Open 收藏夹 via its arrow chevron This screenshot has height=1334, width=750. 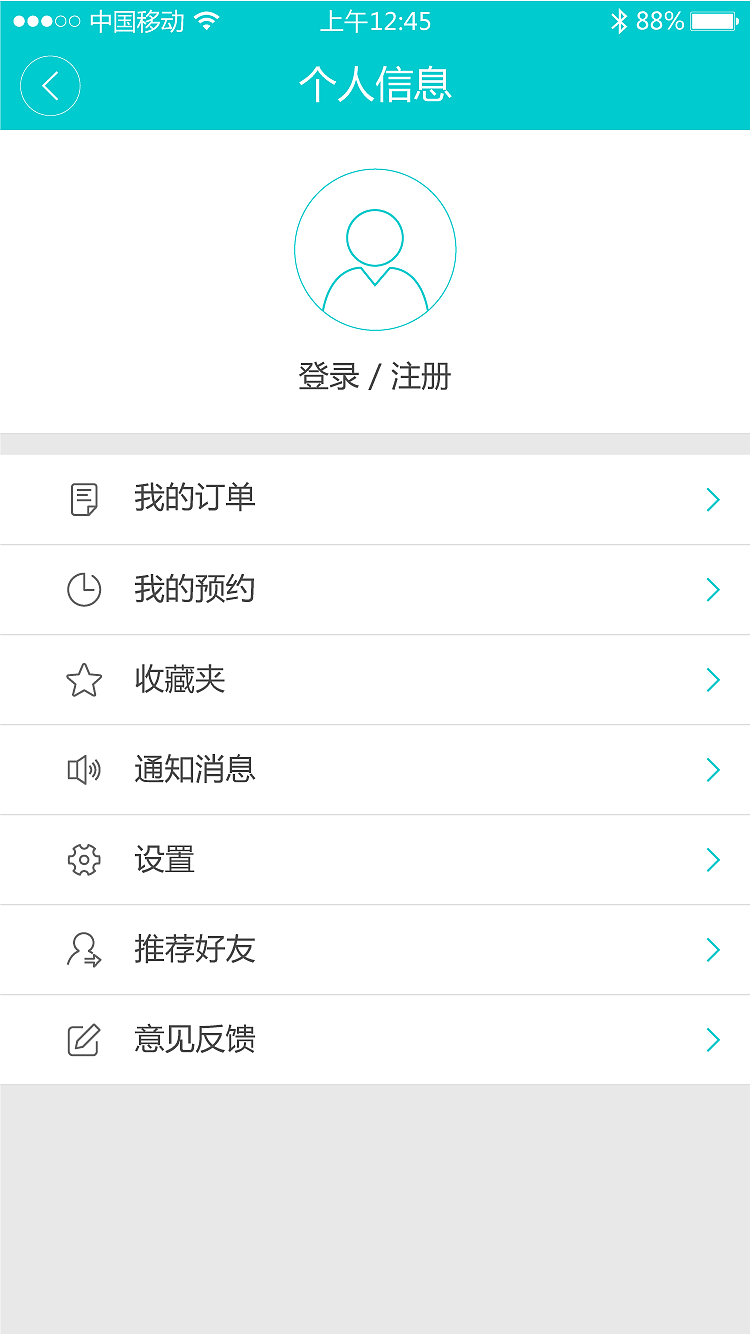pos(712,679)
